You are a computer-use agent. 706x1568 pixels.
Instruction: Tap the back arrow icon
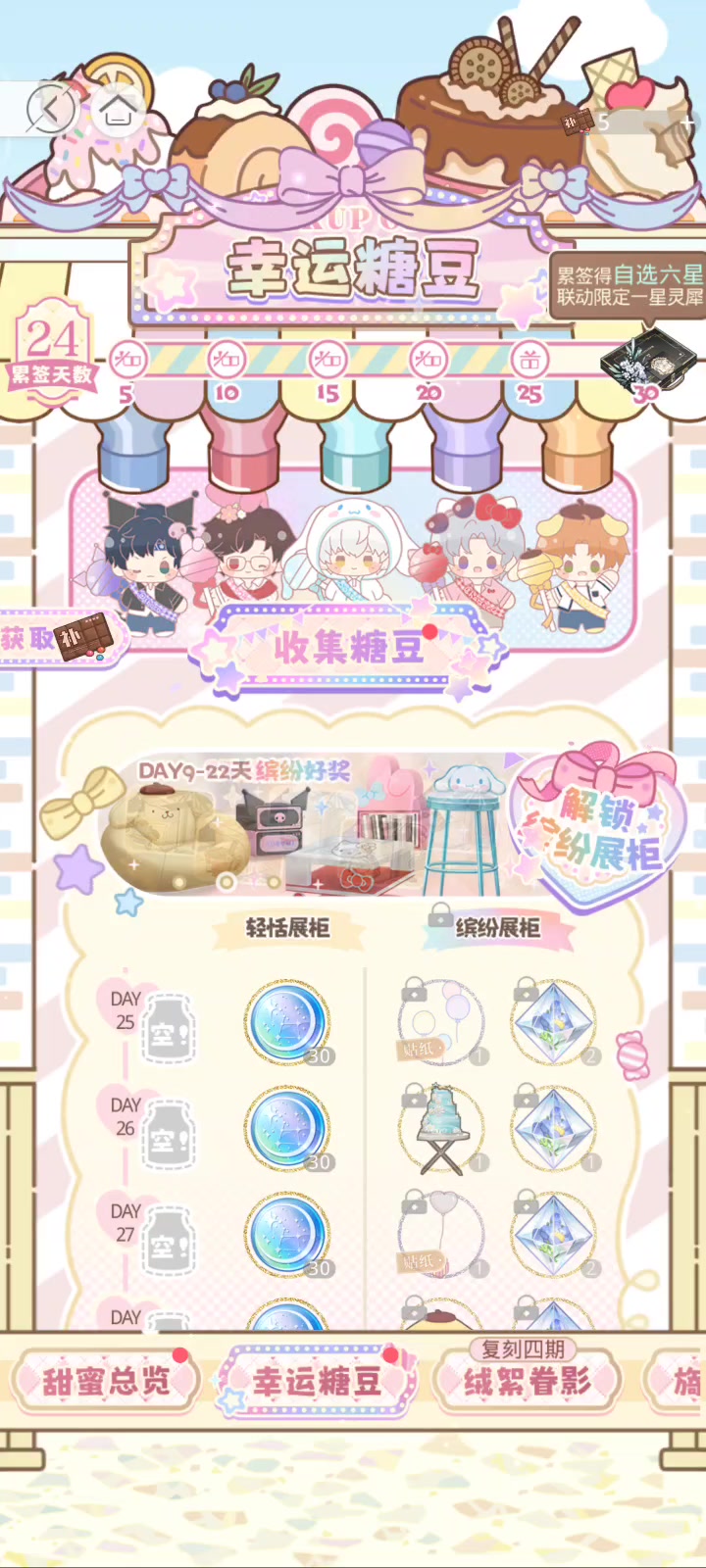51,108
